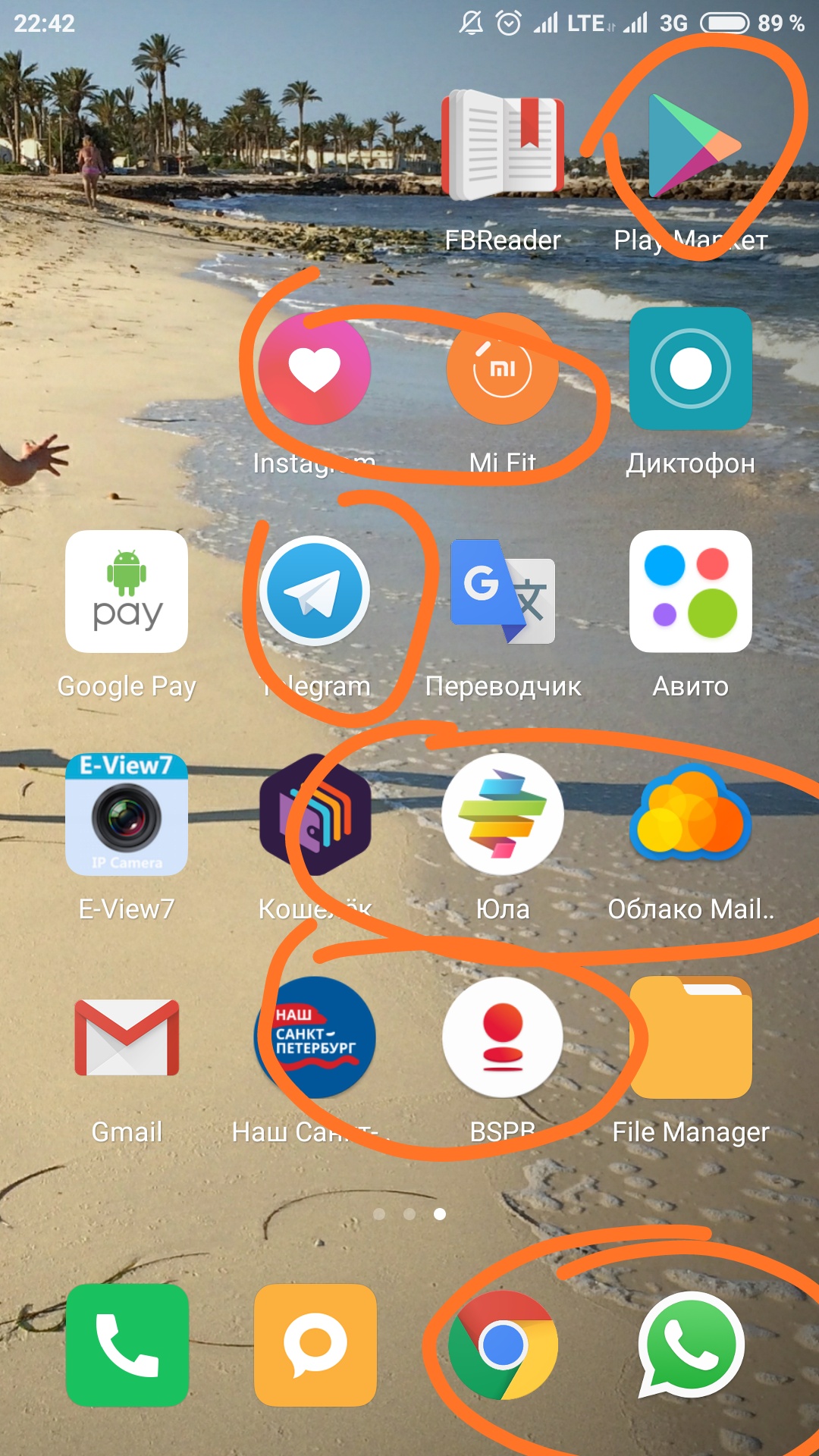Open File Manager
This screenshot has width=819, height=1456.
(690, 1037)
